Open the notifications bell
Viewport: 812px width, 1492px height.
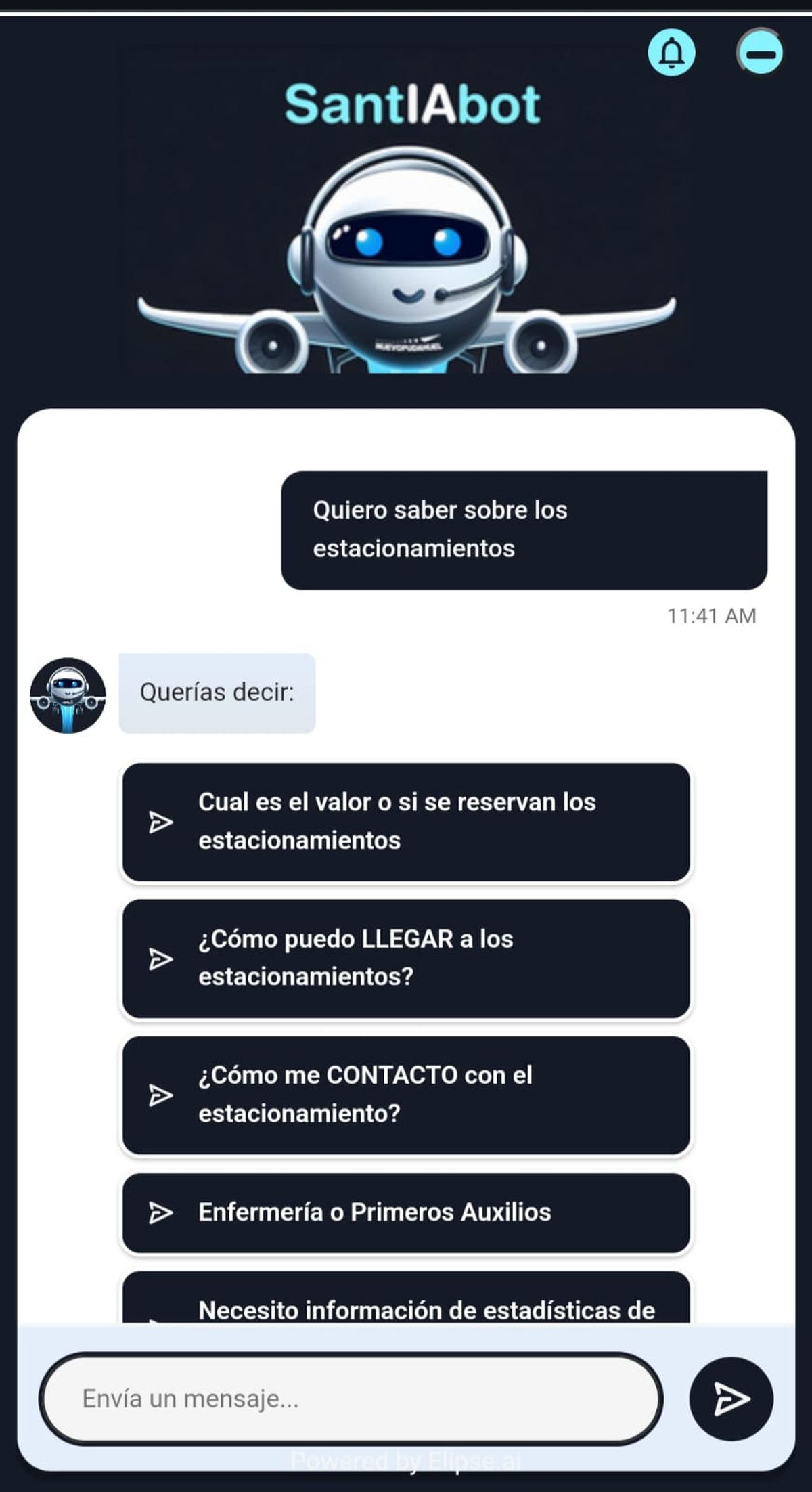(x=671, y=52)
